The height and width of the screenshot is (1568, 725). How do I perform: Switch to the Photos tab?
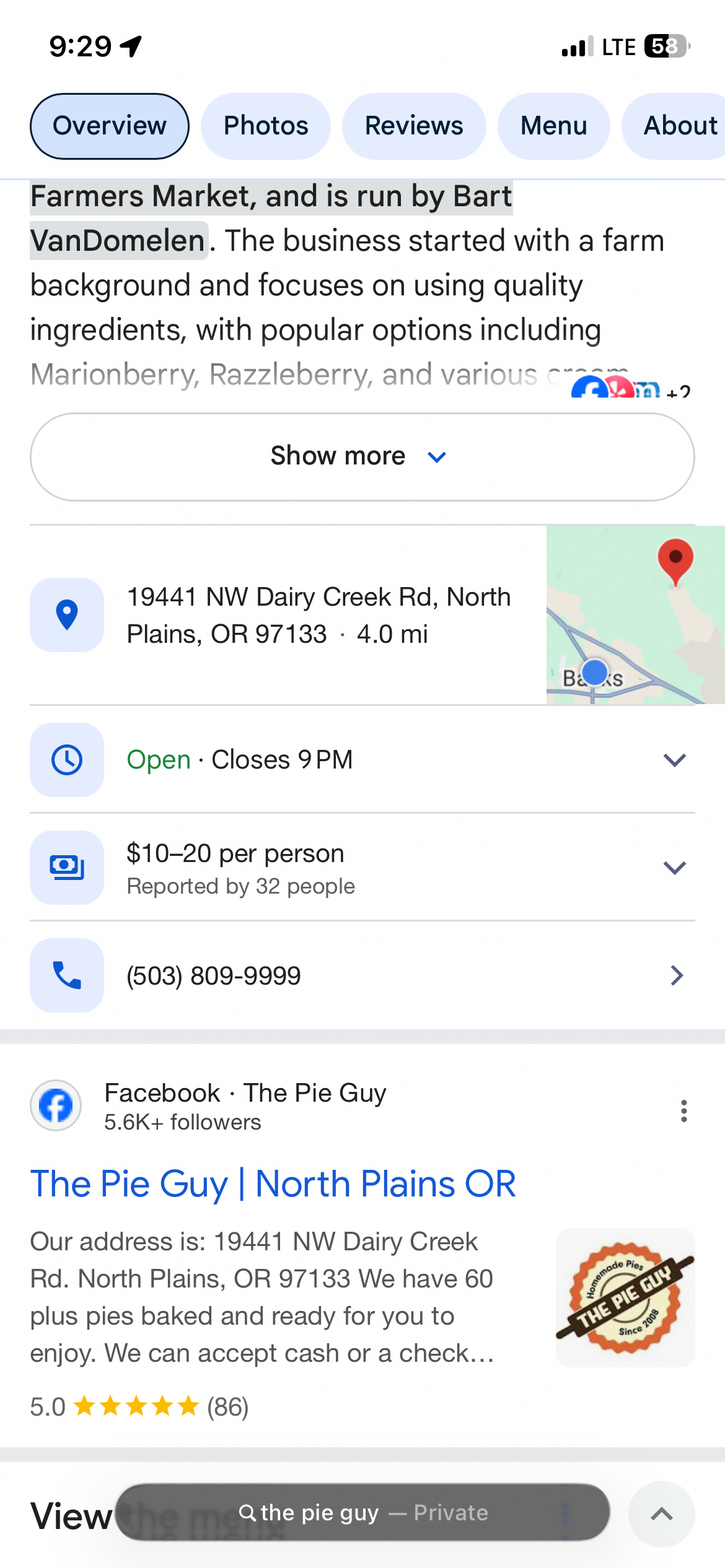point(266,126)
